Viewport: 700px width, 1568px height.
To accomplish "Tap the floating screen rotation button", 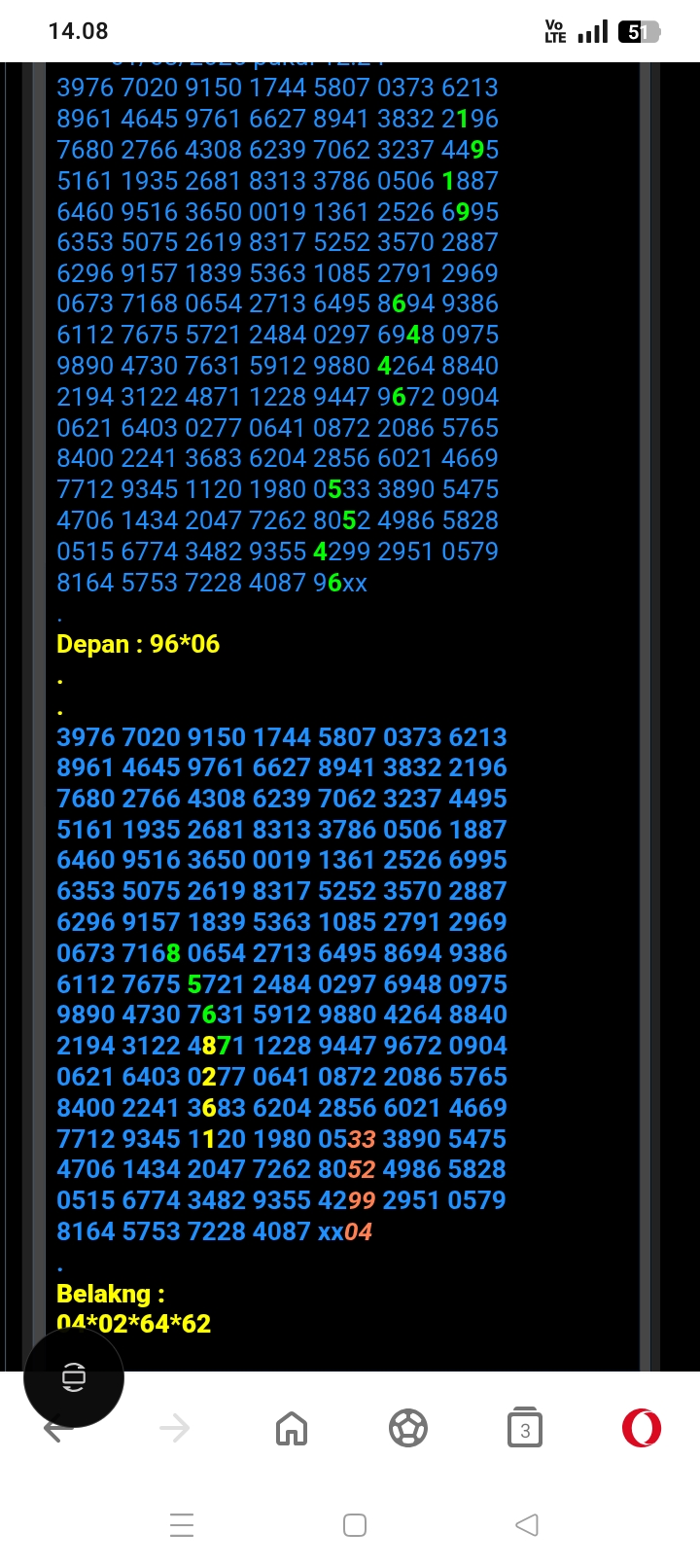I will coord(74,1376).
